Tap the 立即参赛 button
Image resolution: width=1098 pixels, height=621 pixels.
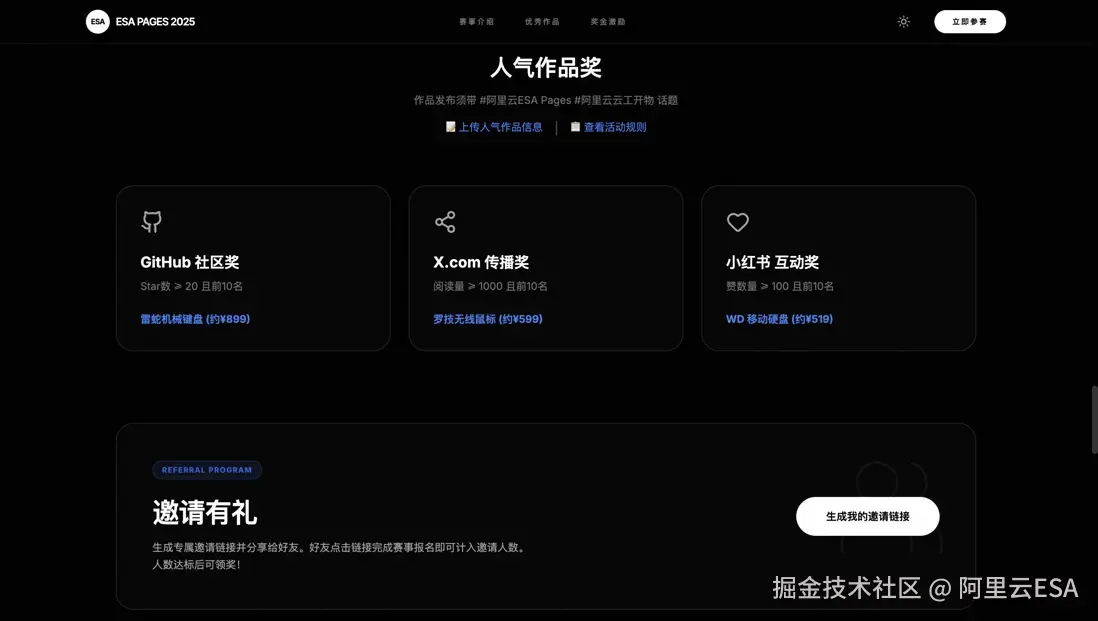tap(969, 21)
